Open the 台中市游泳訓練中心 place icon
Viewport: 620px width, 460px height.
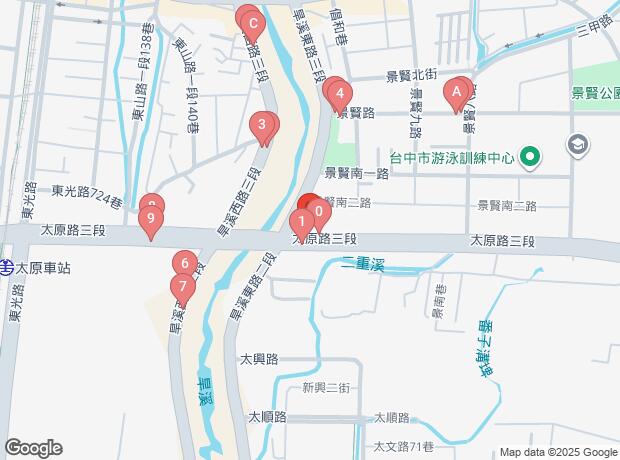530,157
